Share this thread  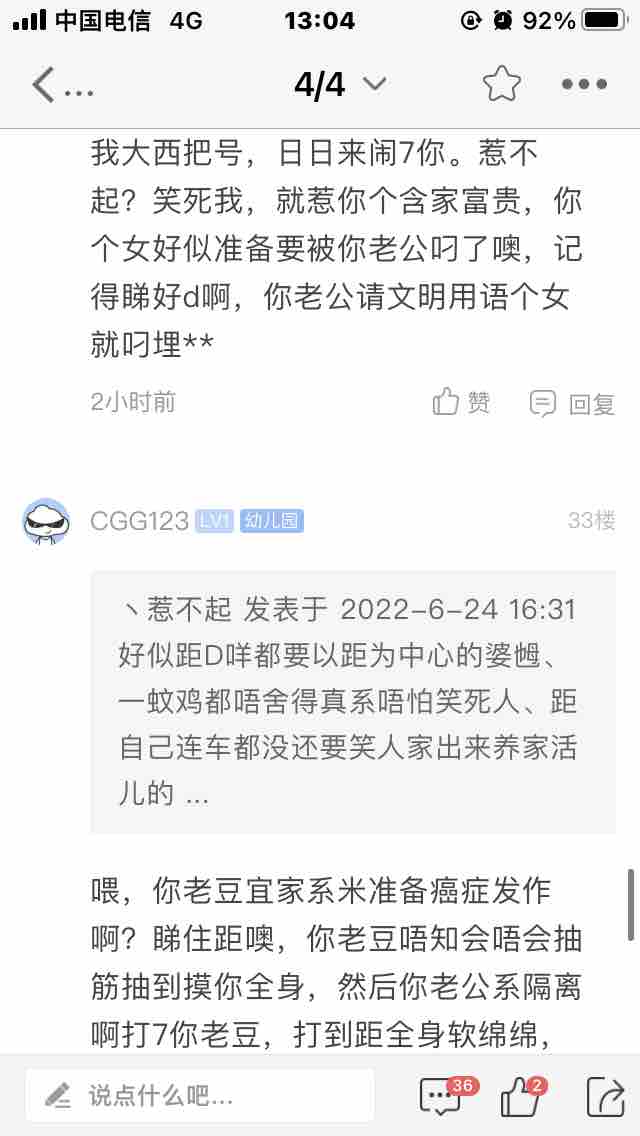coord(603,1095)
